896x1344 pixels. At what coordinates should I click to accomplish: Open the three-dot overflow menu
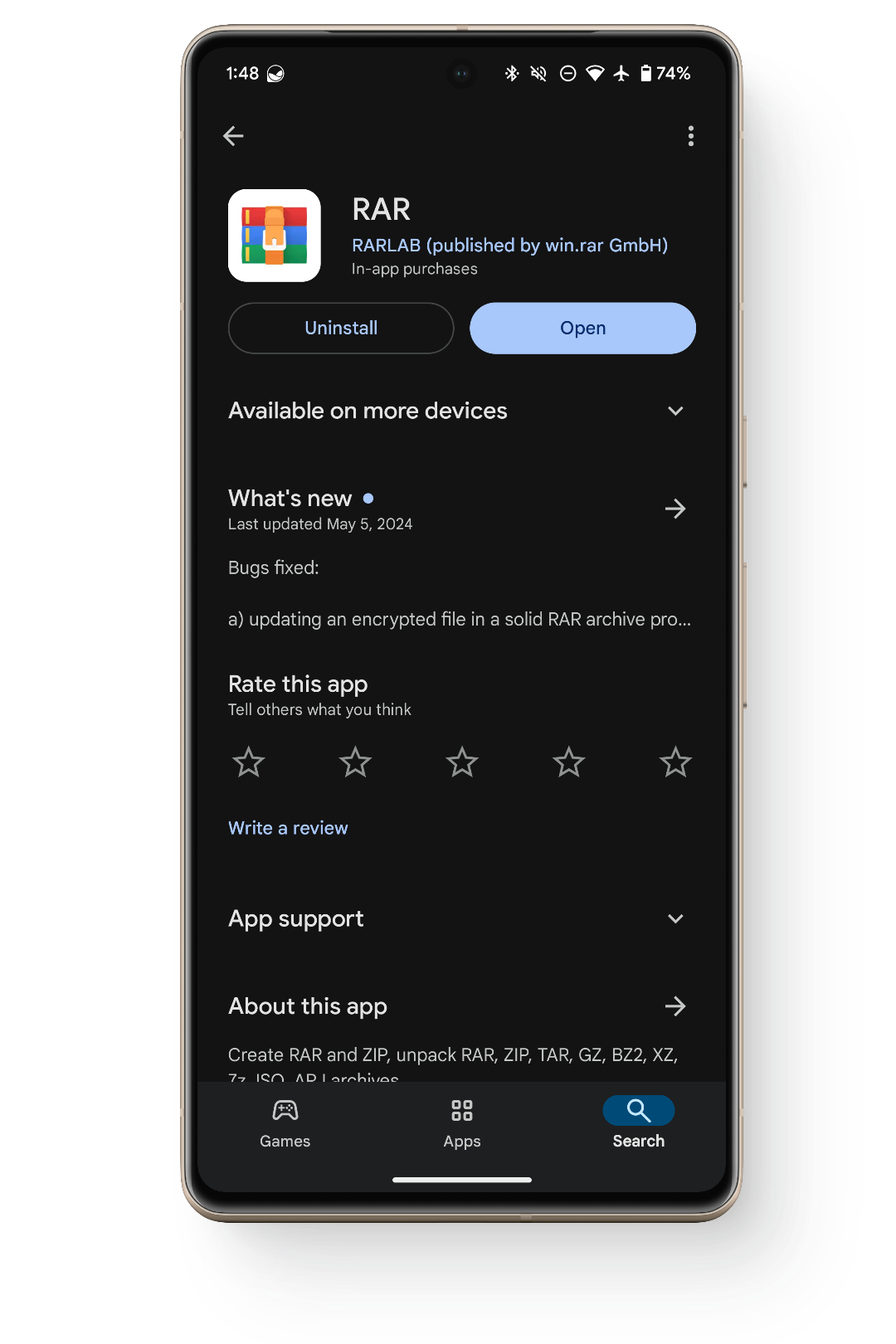pyautogui.click(x=690, y=136)
